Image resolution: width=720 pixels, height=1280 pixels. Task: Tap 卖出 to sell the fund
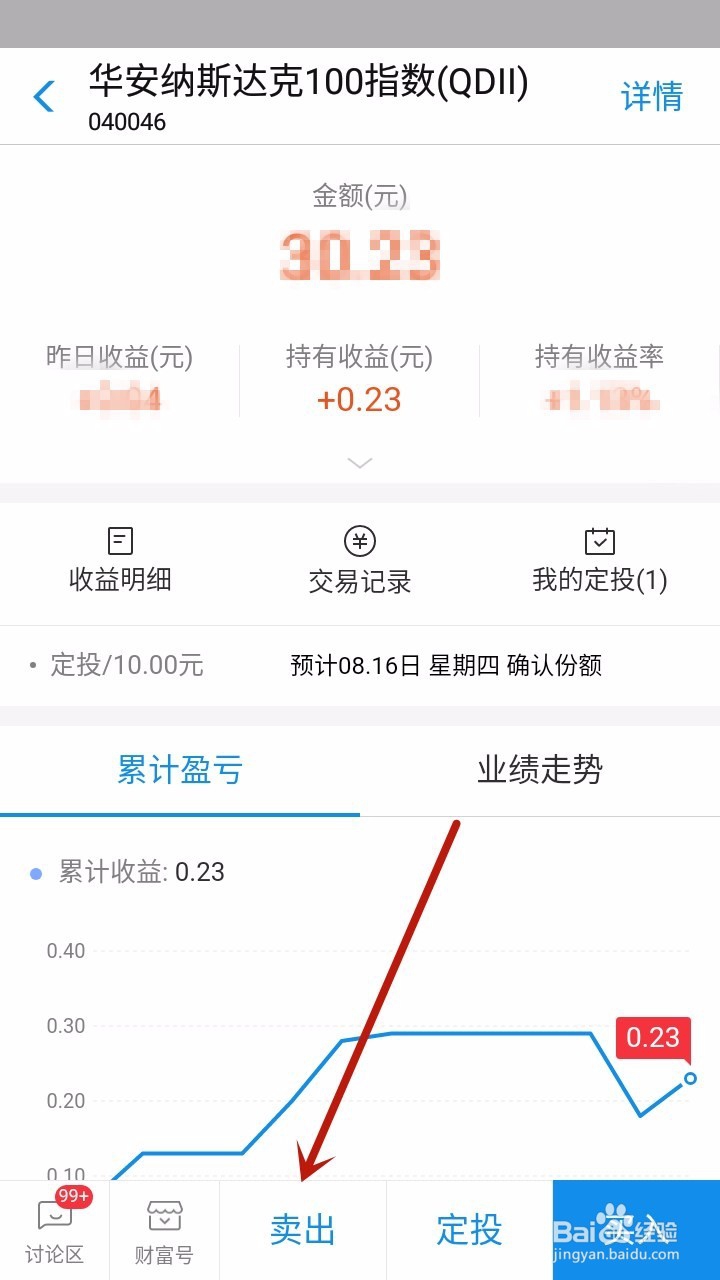(x=302, y=1229)
